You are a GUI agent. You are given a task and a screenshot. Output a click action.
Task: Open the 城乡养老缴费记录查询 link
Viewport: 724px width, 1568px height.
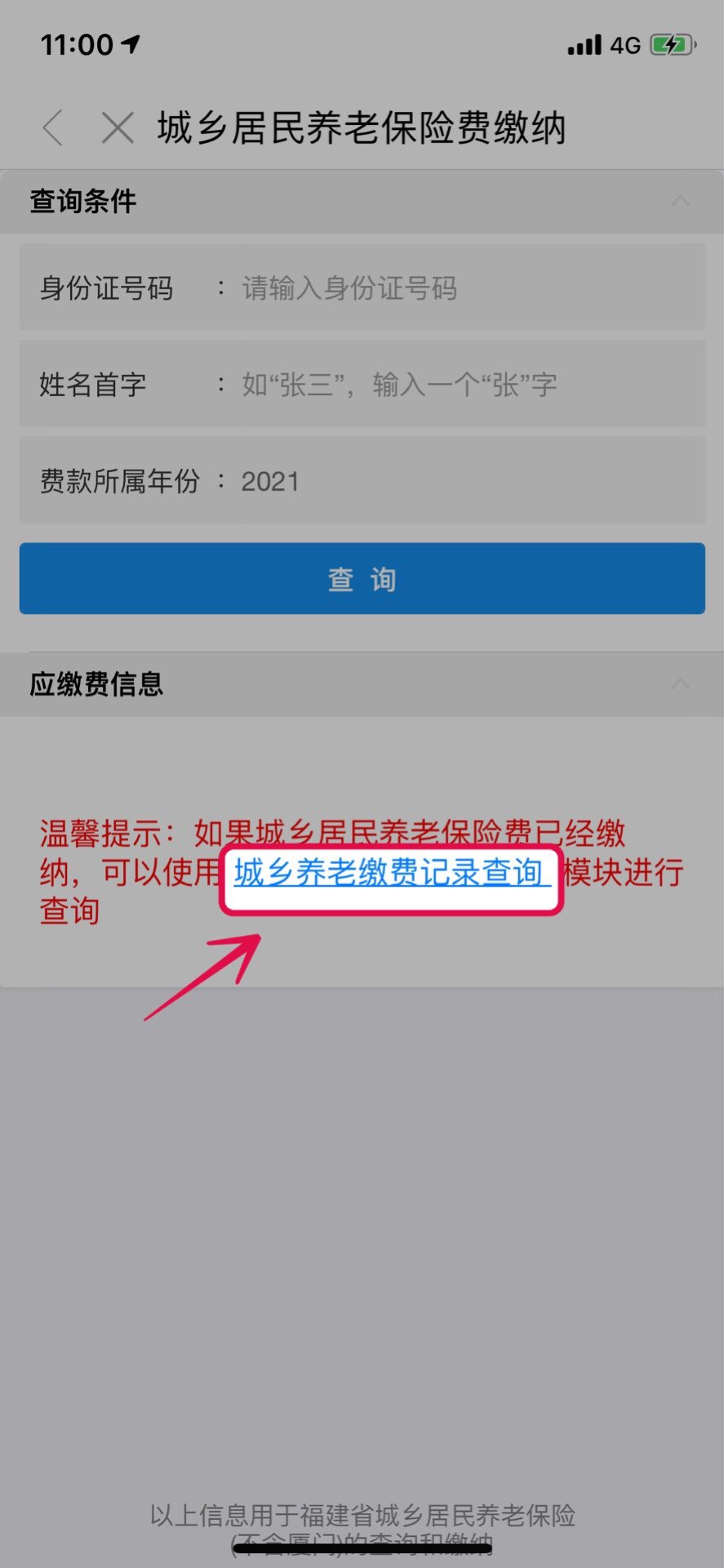click(390, 874)
